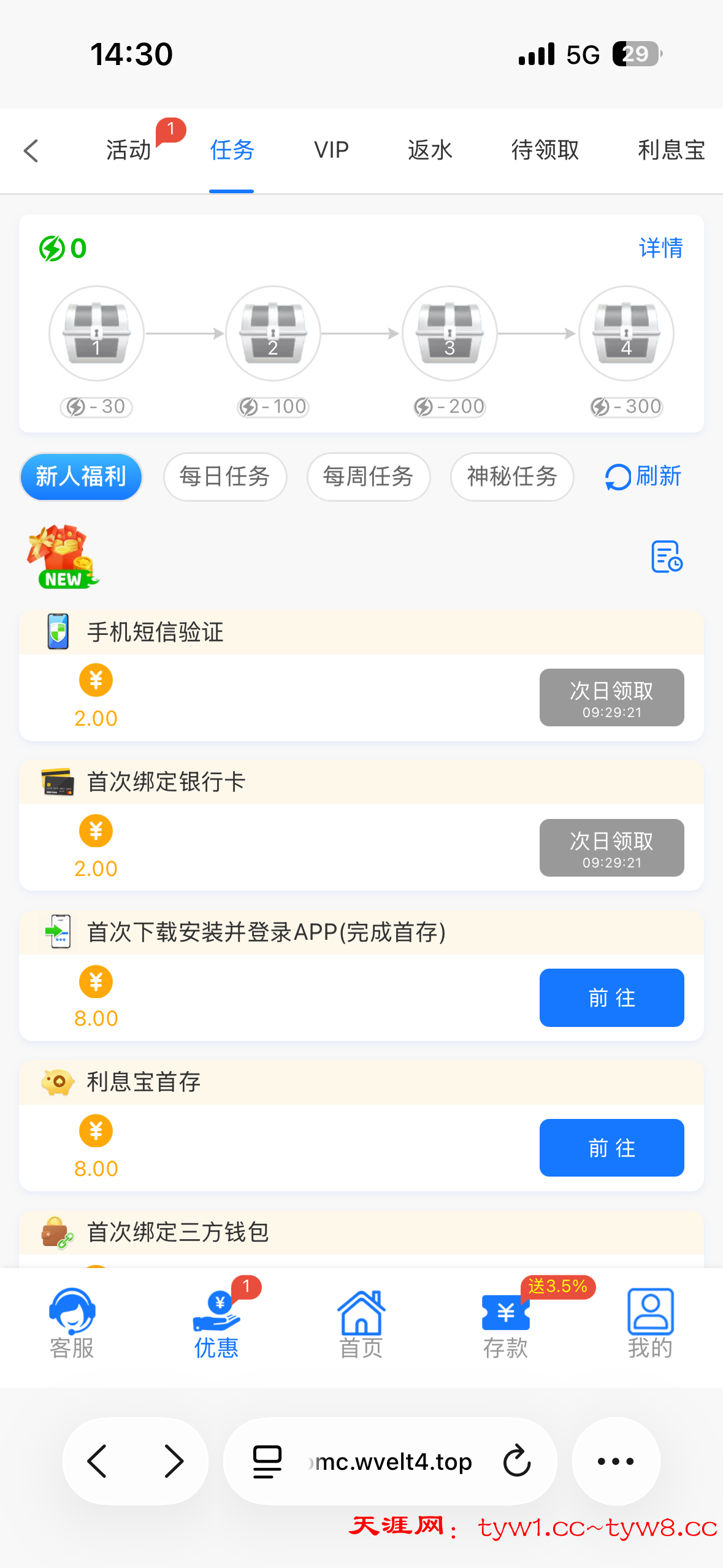The width and height of the screenshot is (723, 1568).
Task: Tap 前往 for 利息宝首存
Action: [x=611, y=1148]
